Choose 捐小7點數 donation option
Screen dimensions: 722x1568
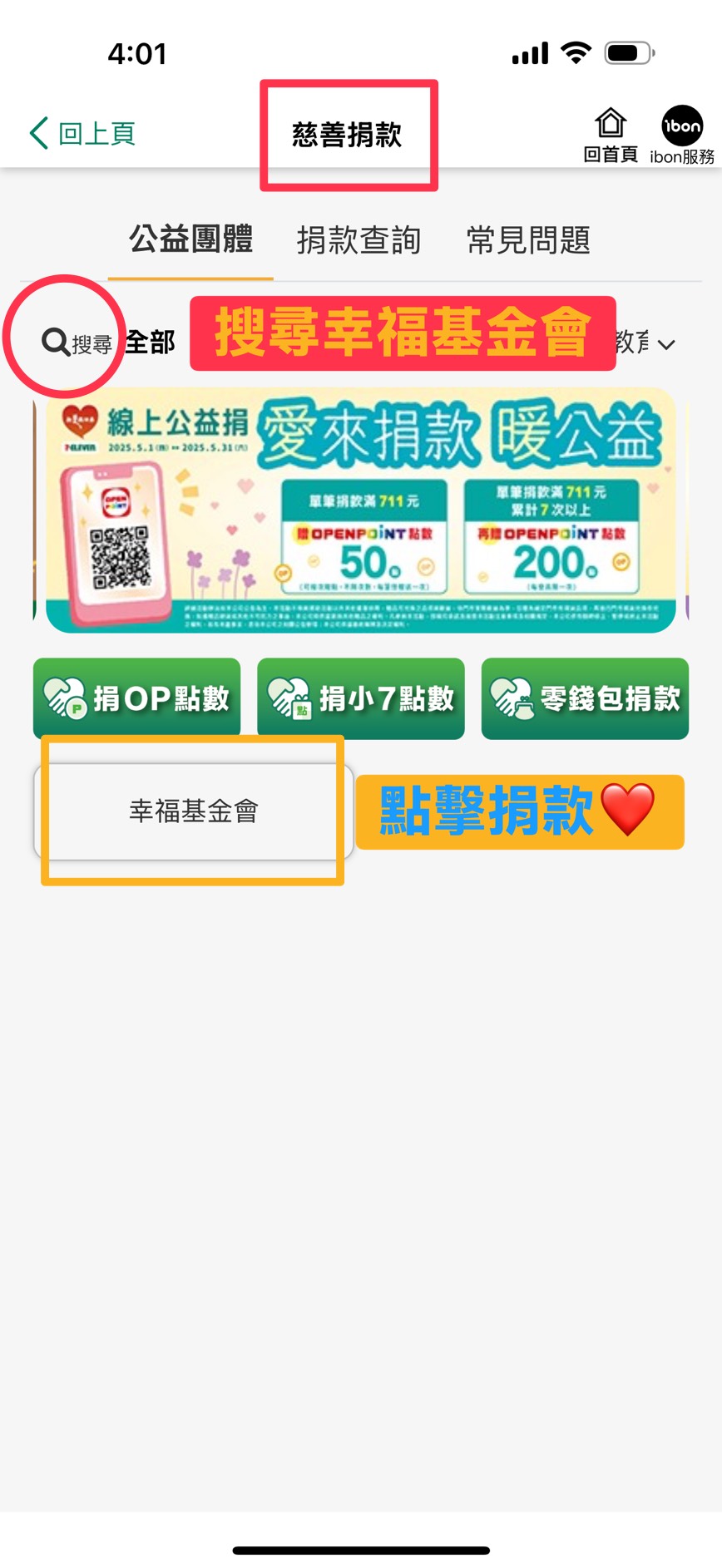pos(360,698)
